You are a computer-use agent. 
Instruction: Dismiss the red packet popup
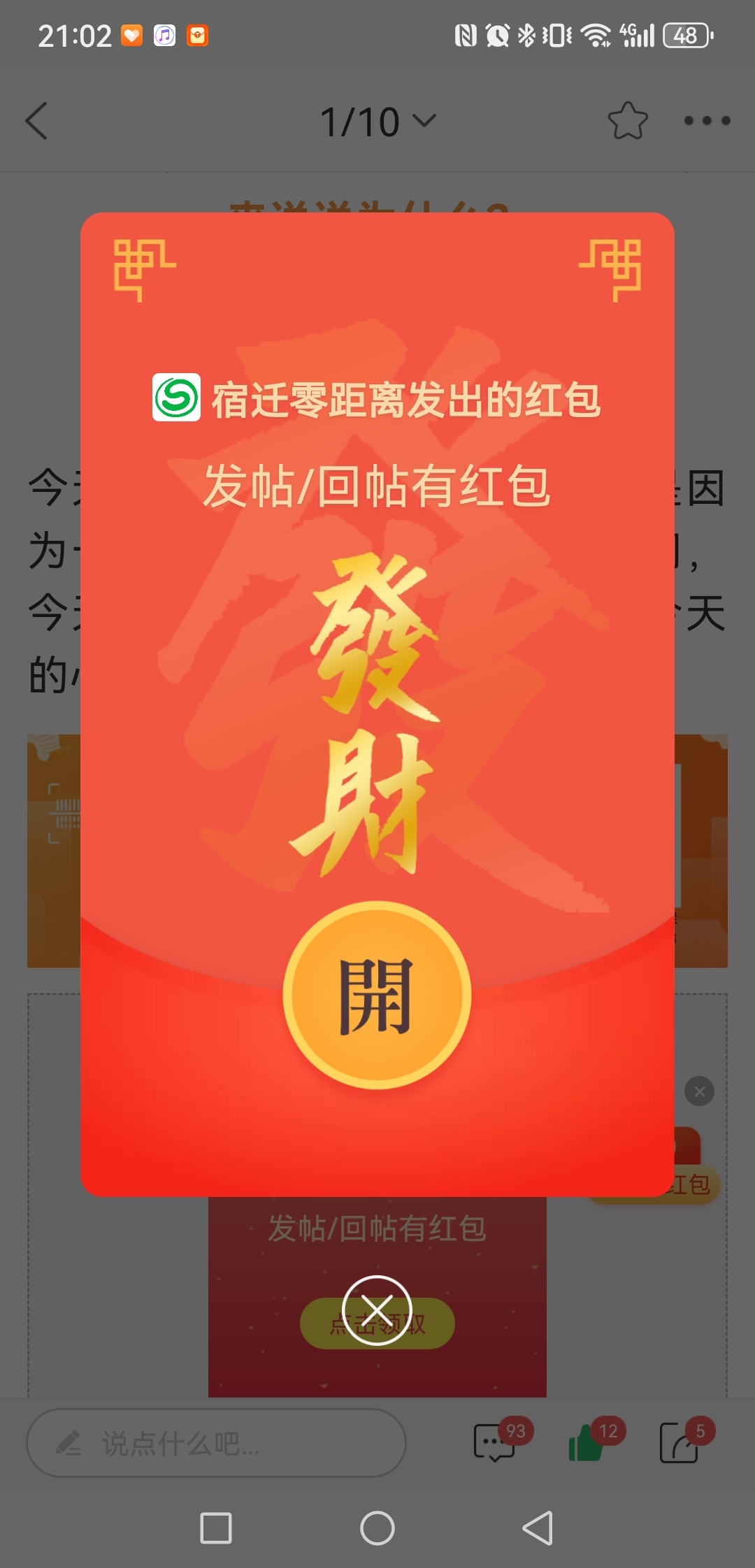click(377, 1310)
